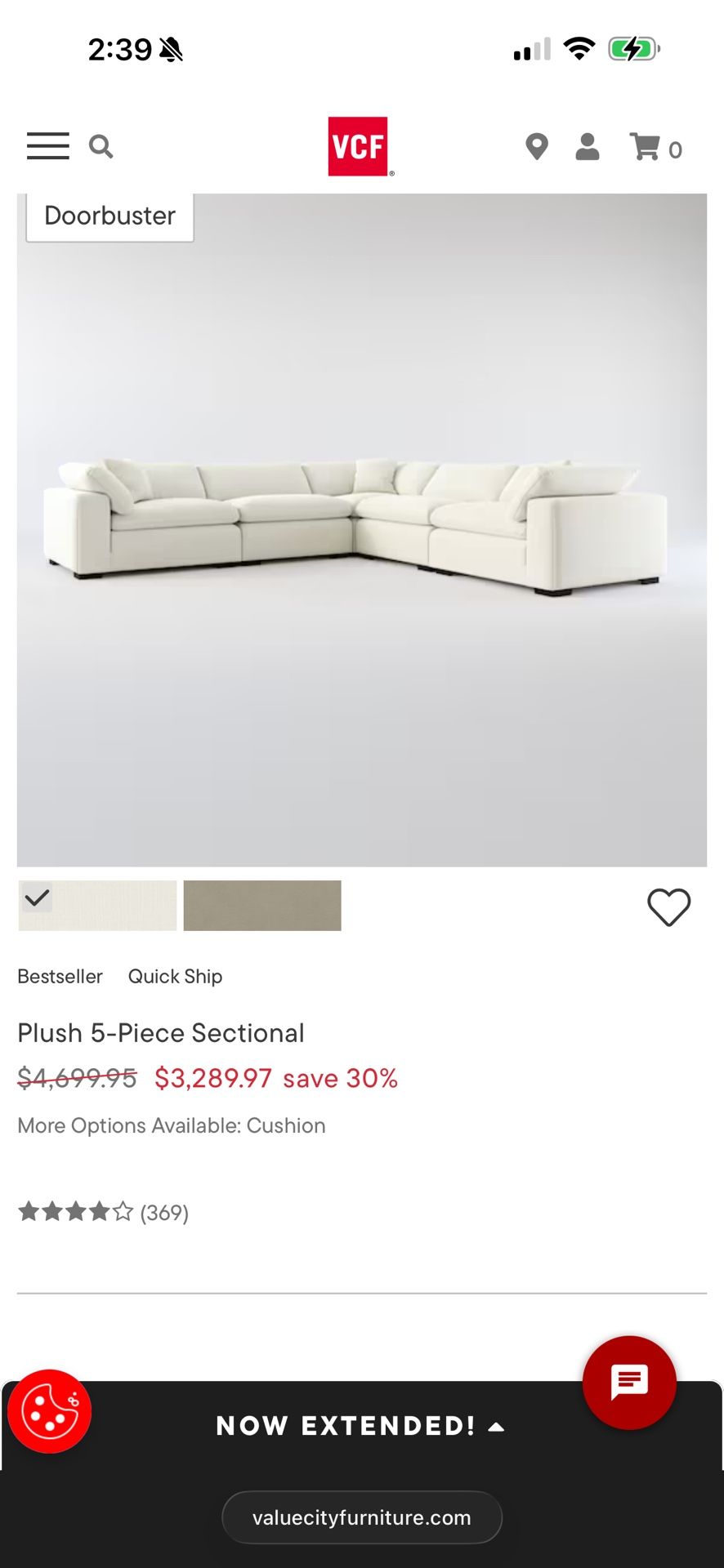Keep the white fabric option selected
Image resolution: width=724 pixels, height=1568 pixels.
click(97, 906)
